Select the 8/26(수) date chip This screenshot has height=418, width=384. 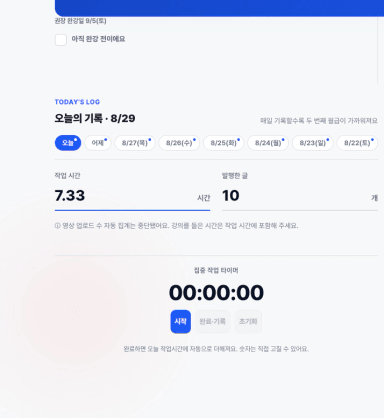[x=179, y=143]
